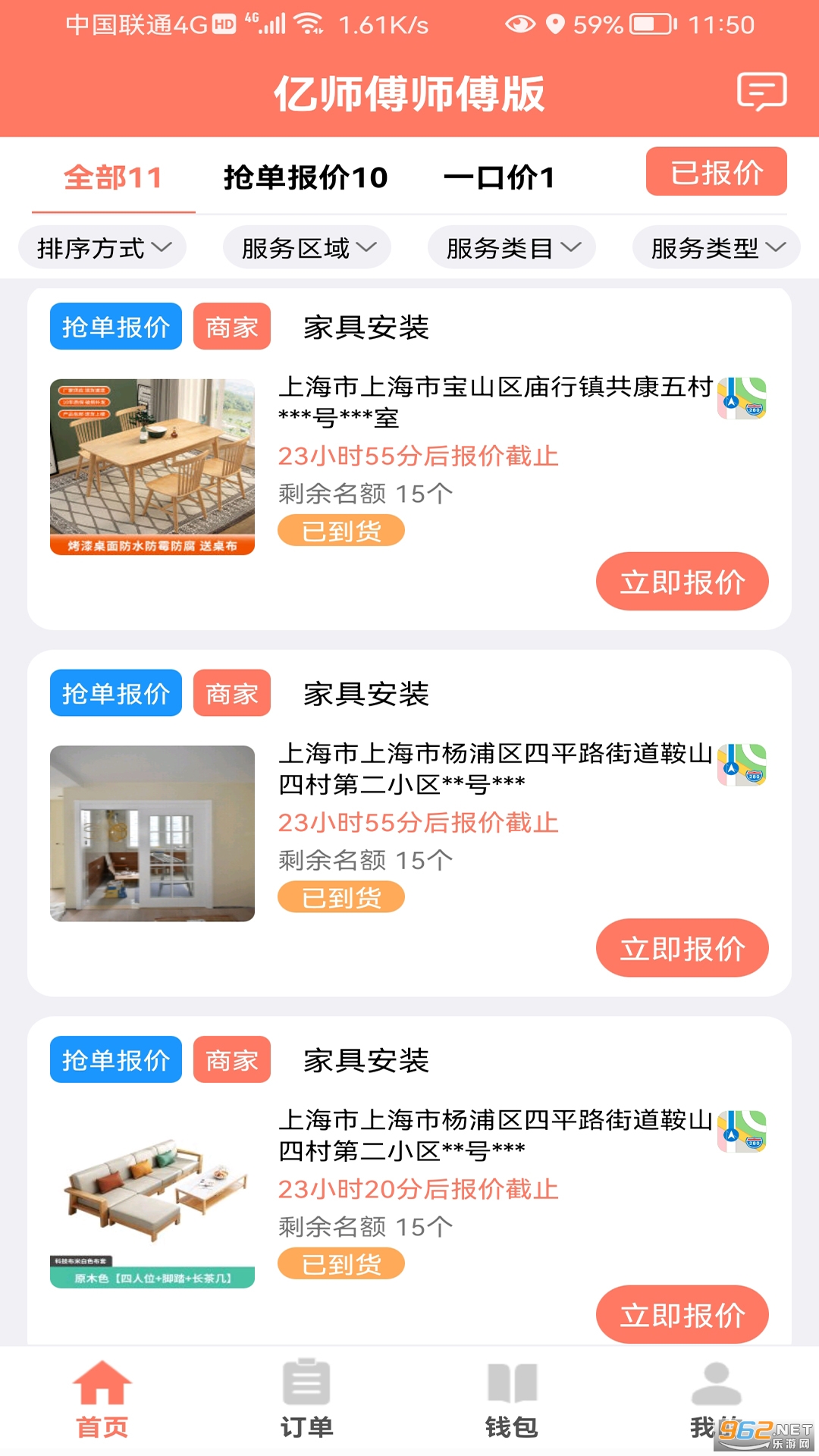View the sofa set order photo
Screen dimensions: 819x1456
tap(152, 1200)
